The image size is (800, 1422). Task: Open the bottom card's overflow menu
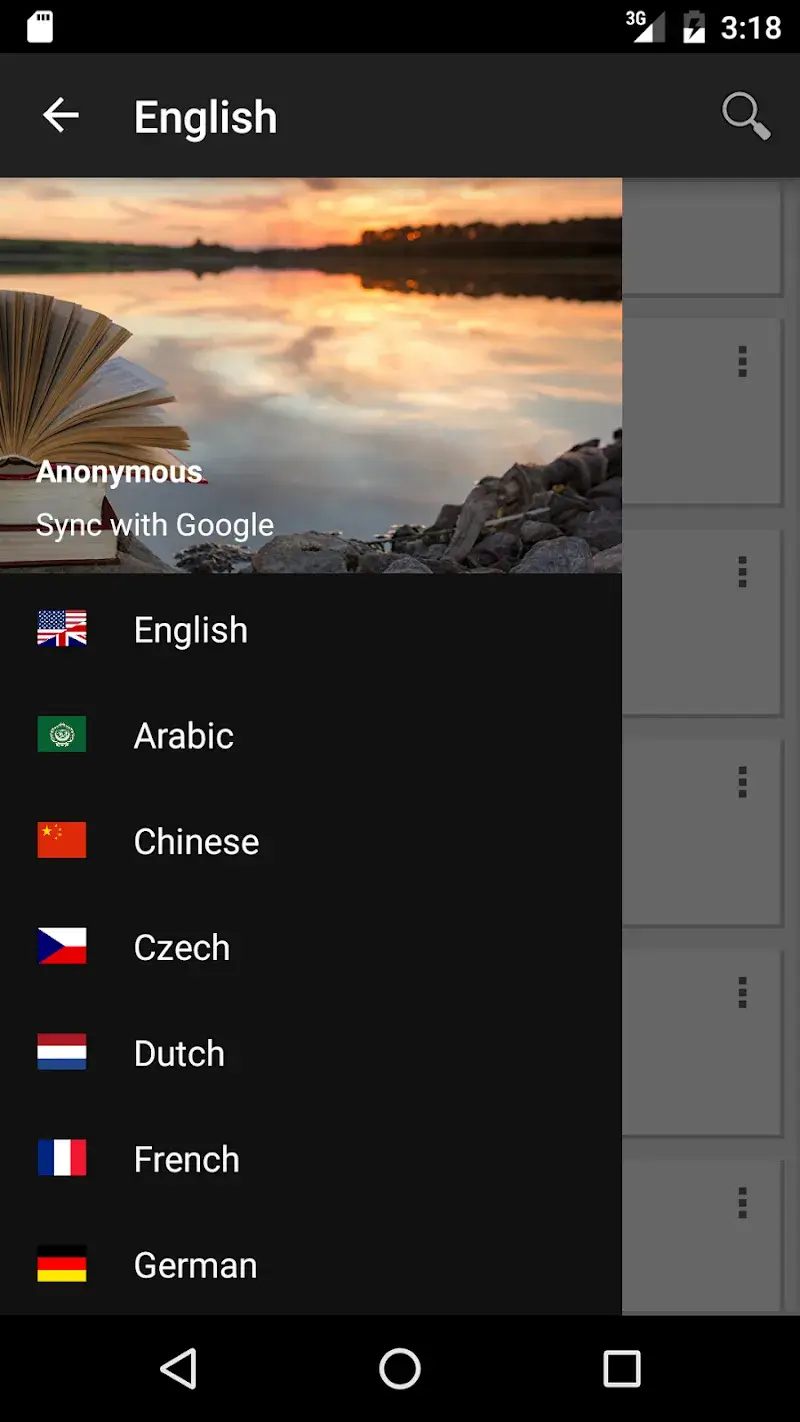click(x=742, y=1203)
